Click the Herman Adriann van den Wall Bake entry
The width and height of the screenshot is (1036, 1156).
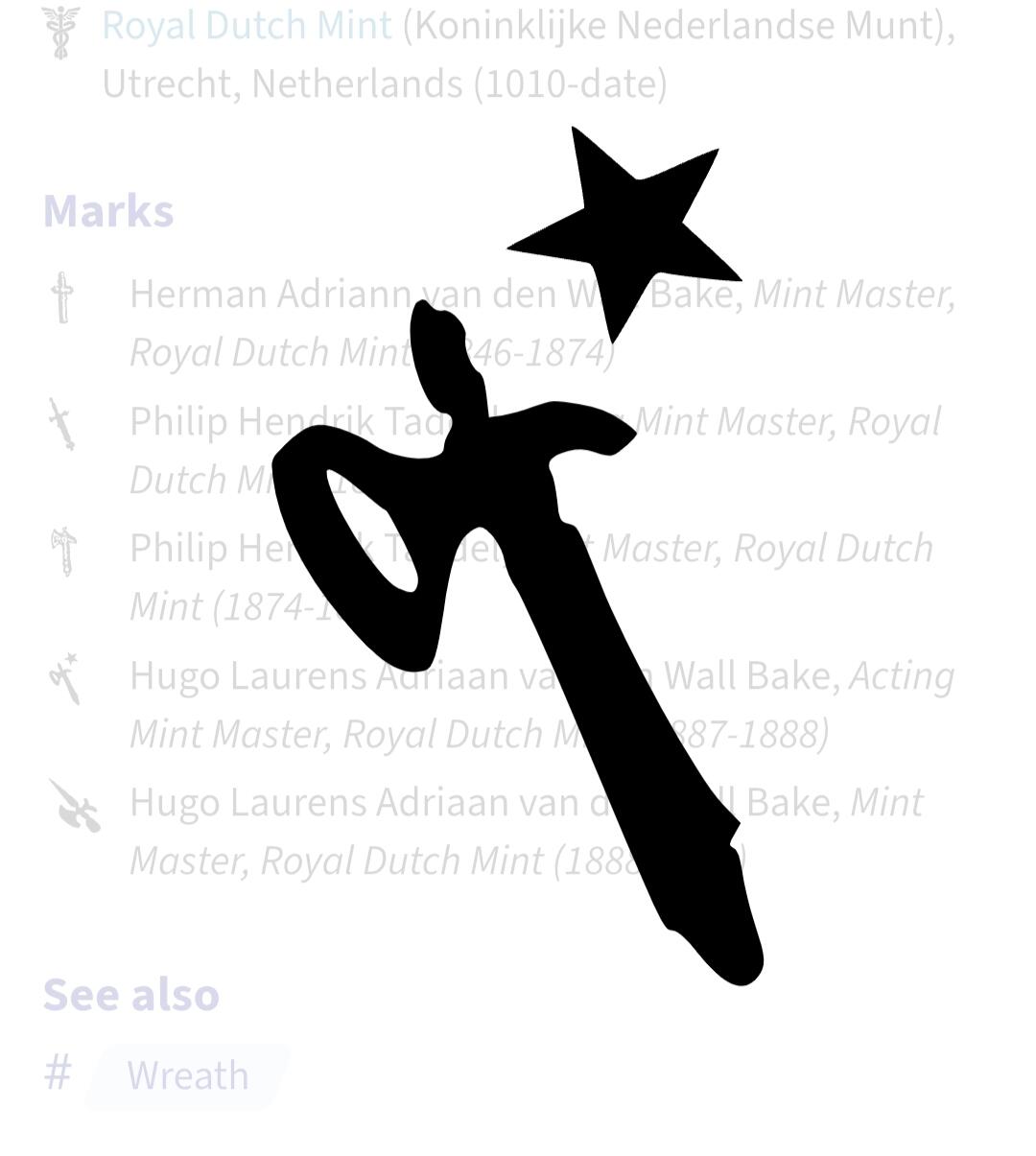tap(288, 295)
